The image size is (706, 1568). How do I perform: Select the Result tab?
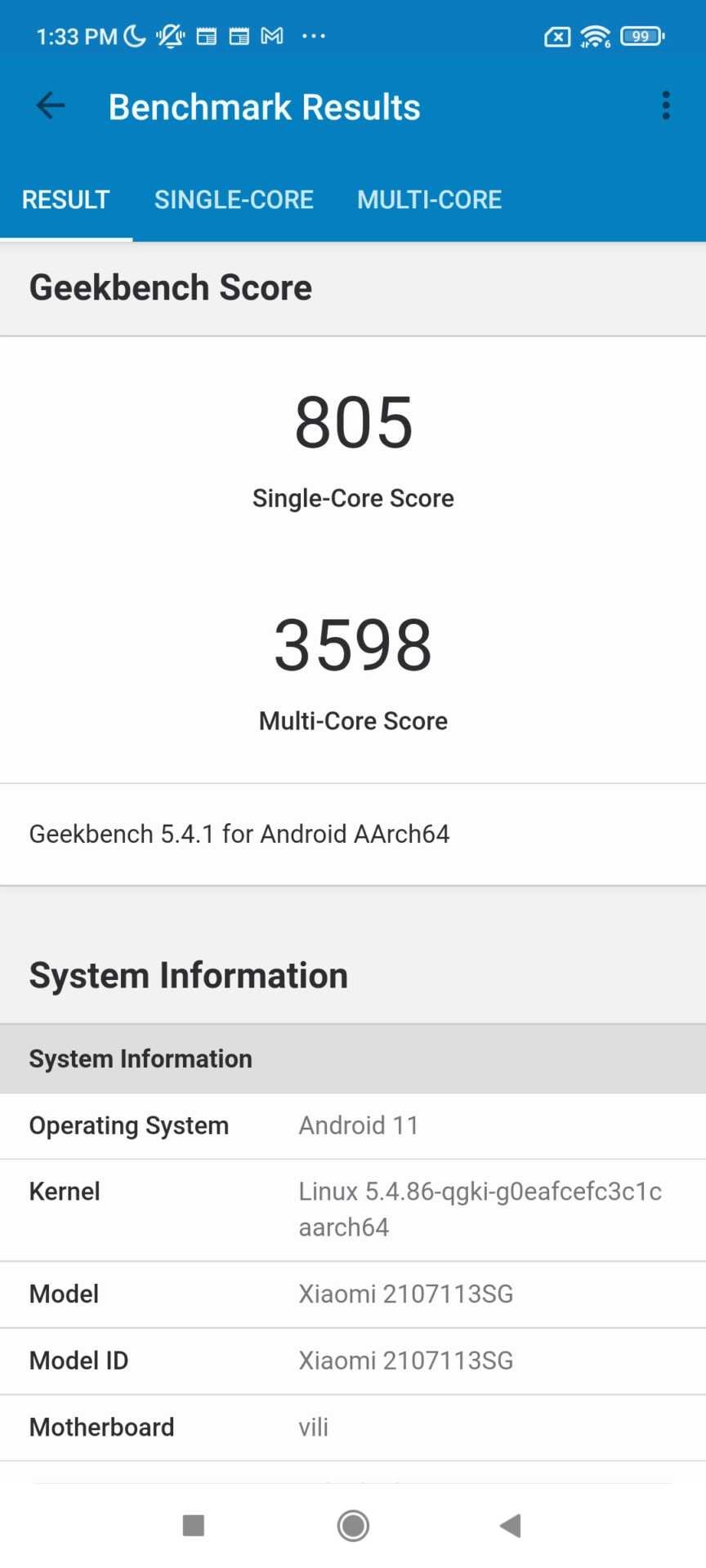coord(65,200)
